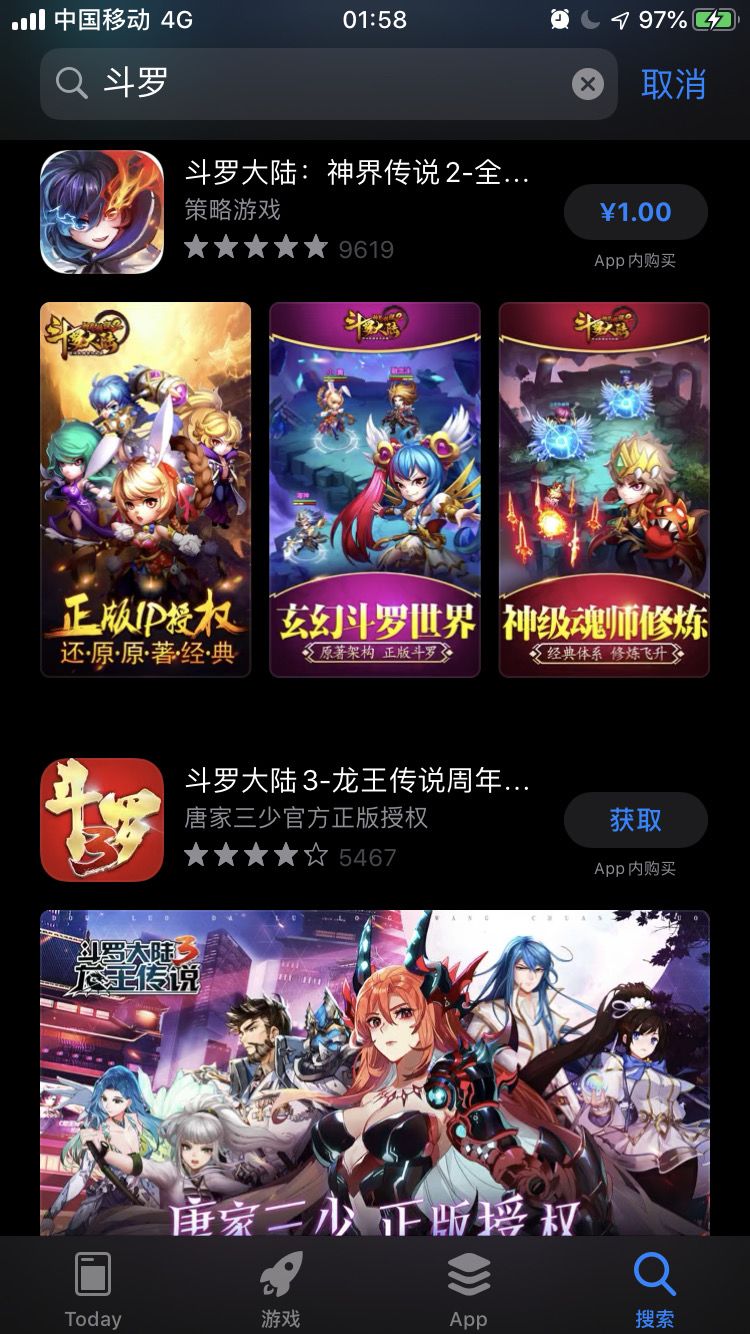Tap the 9619 ratings star row
Screen dimensions: 750x1334
pyautogui.click(x=255, y=248)
